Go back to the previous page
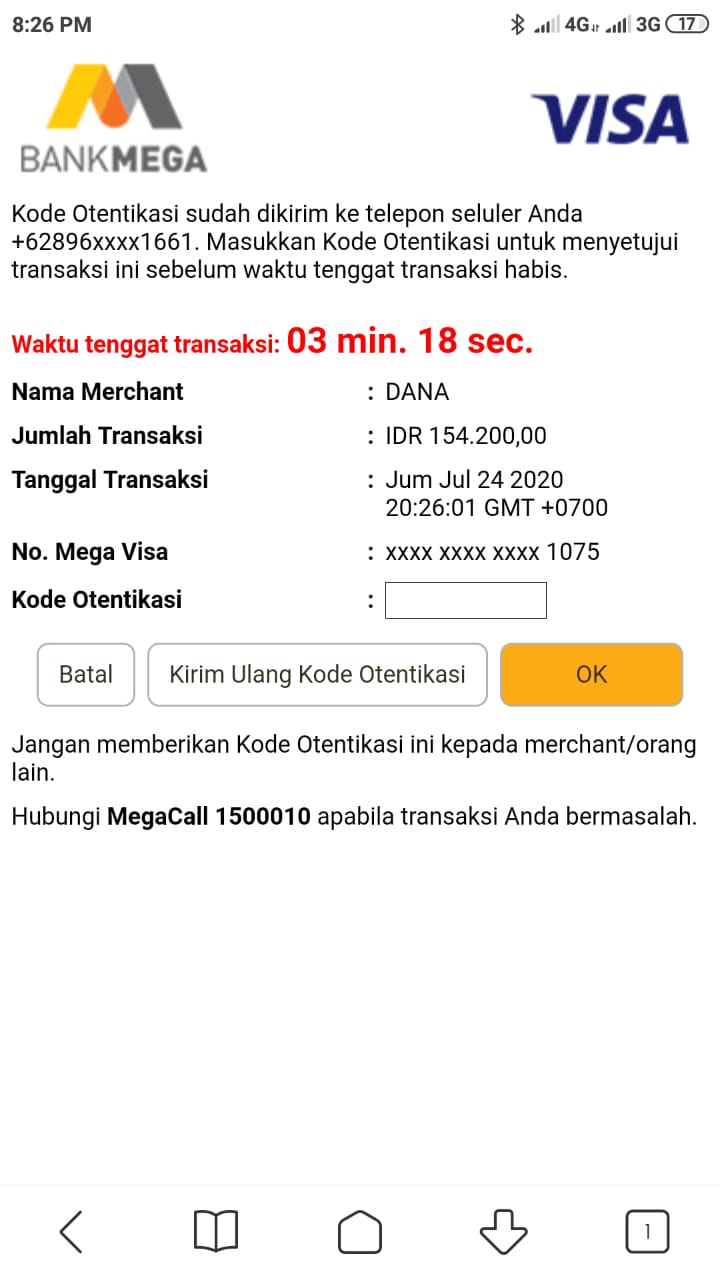The width and height of the screenshot is (720, 1280). click(x=71, y=1231)
